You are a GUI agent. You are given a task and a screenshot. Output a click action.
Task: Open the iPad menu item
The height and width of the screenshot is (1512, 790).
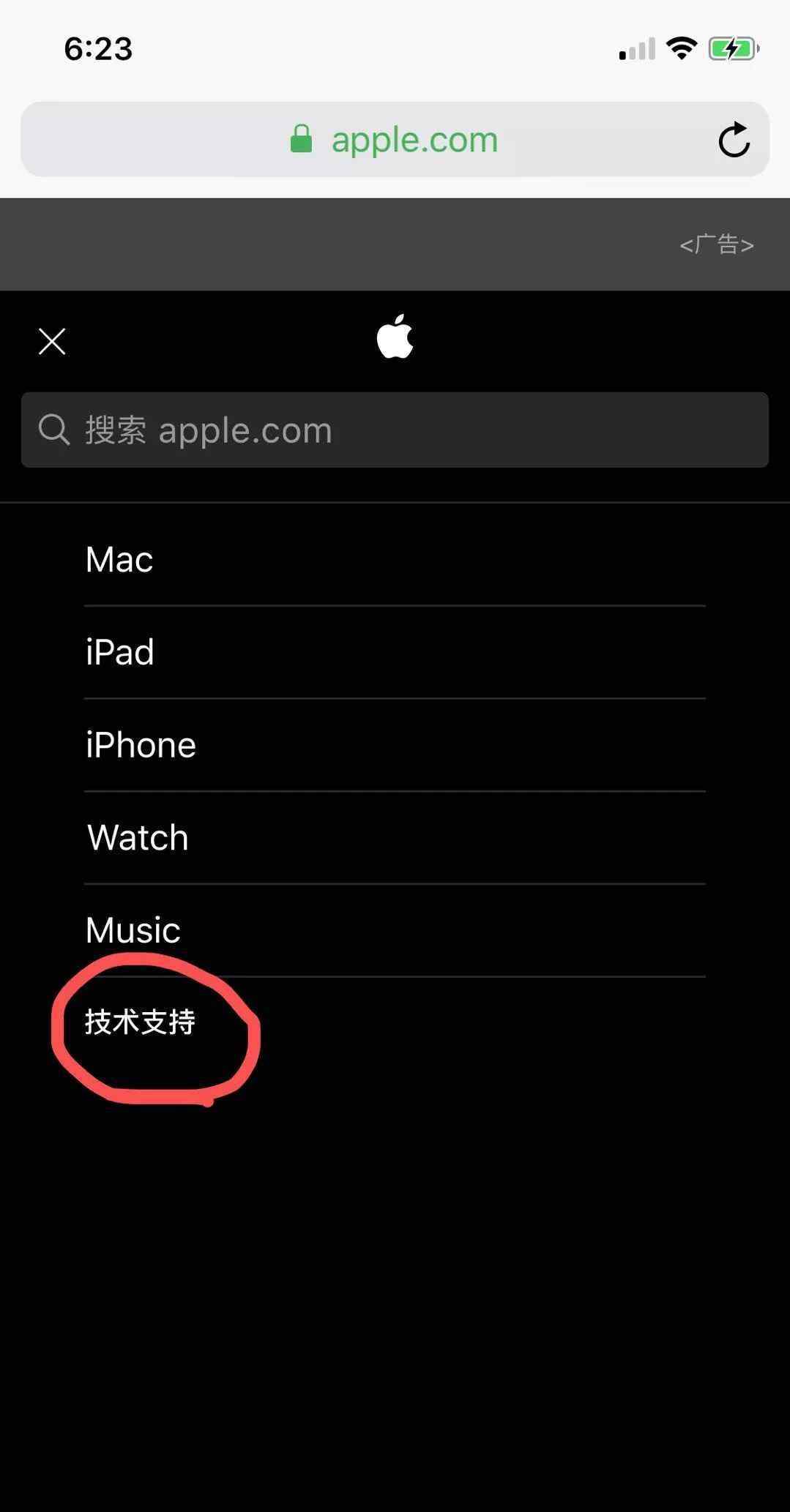click(x=395, y=652)
